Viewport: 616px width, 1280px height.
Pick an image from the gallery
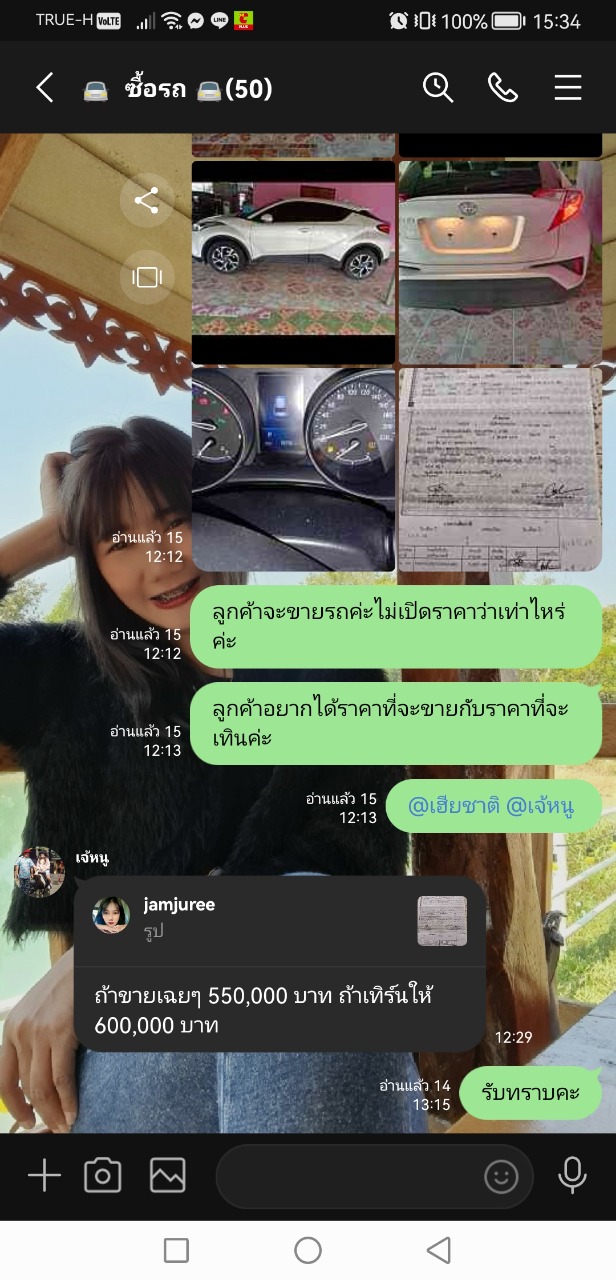tap(168, 1175)
